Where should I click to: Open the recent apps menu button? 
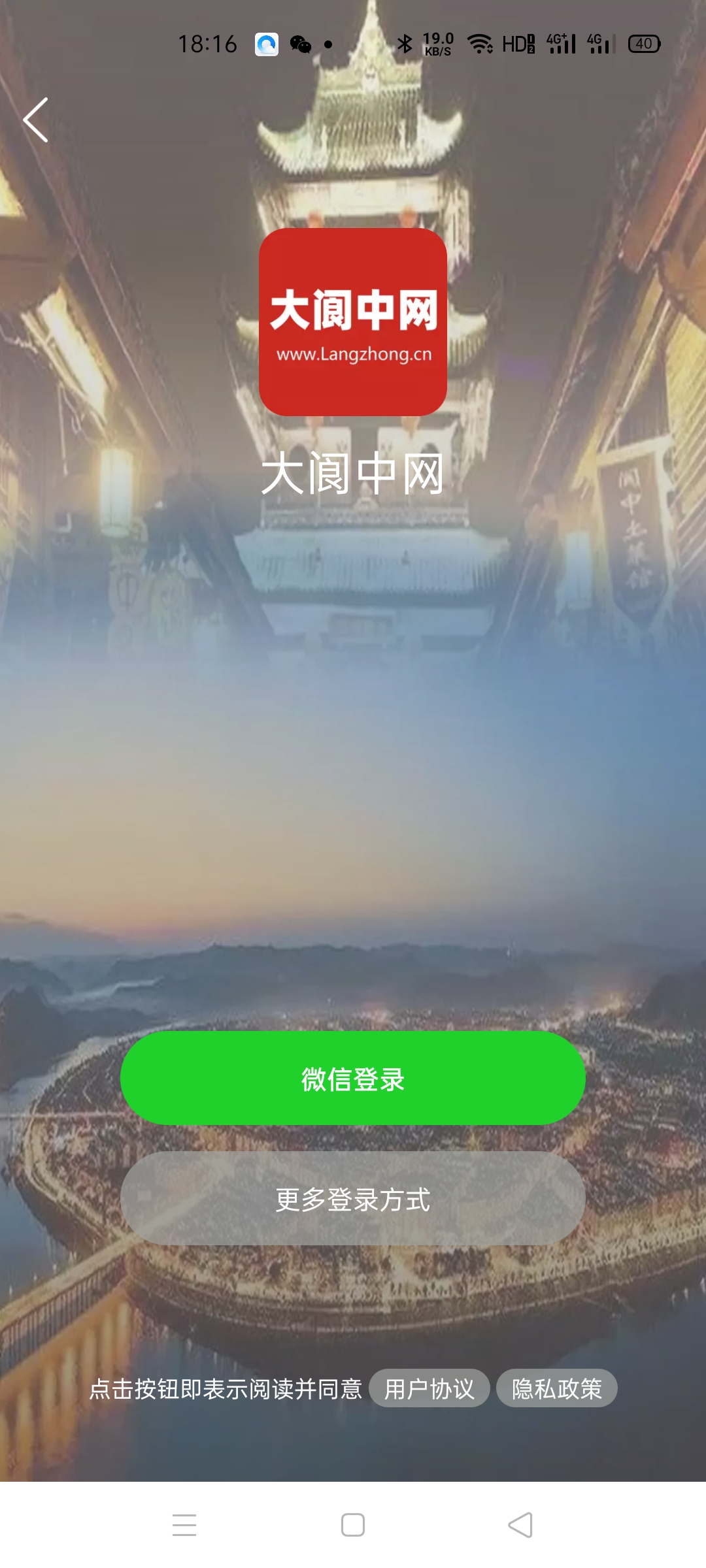[x=184, y=1525]
